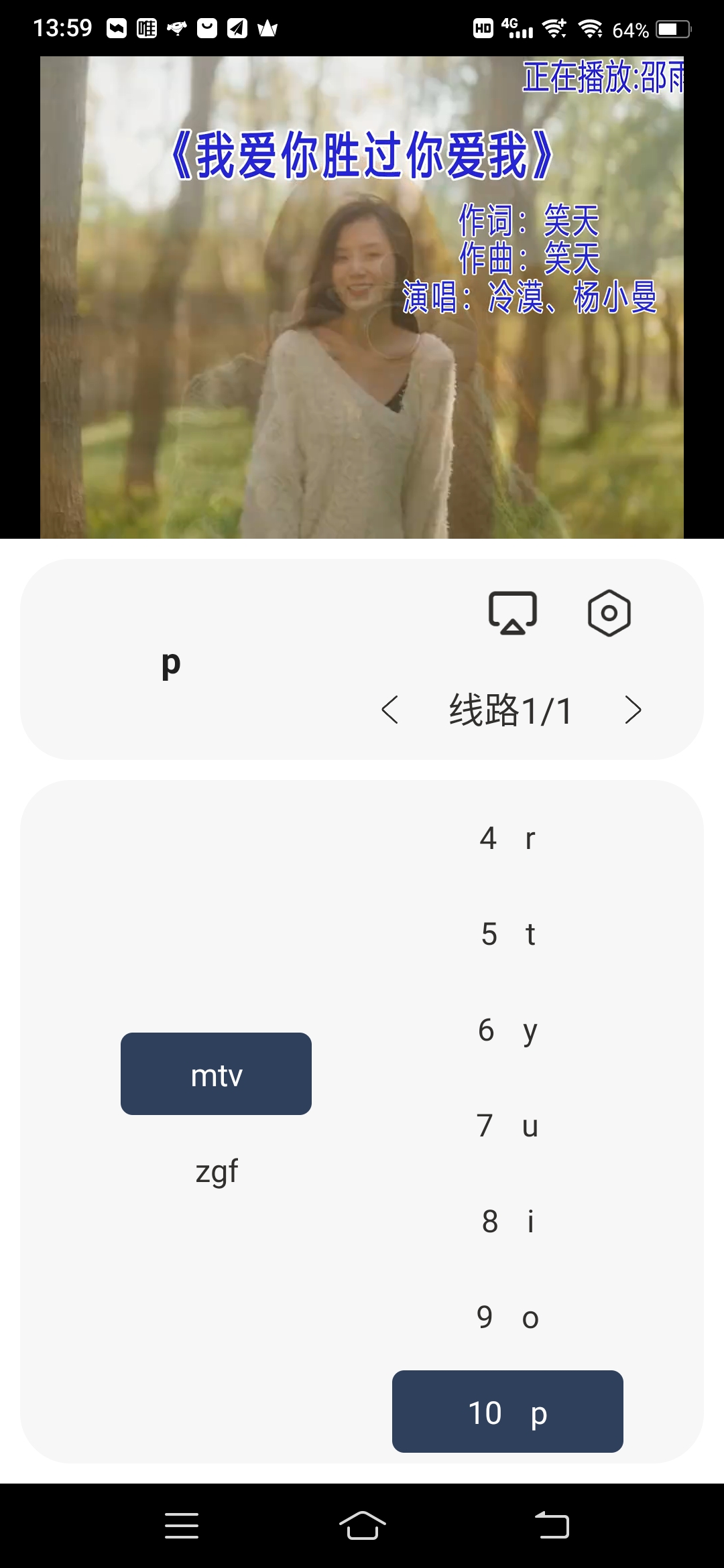Image resolution: width=724 pixels, height=1568 pixels.
Task: Open the hexagon settings icon
Action: pos(609,612)
